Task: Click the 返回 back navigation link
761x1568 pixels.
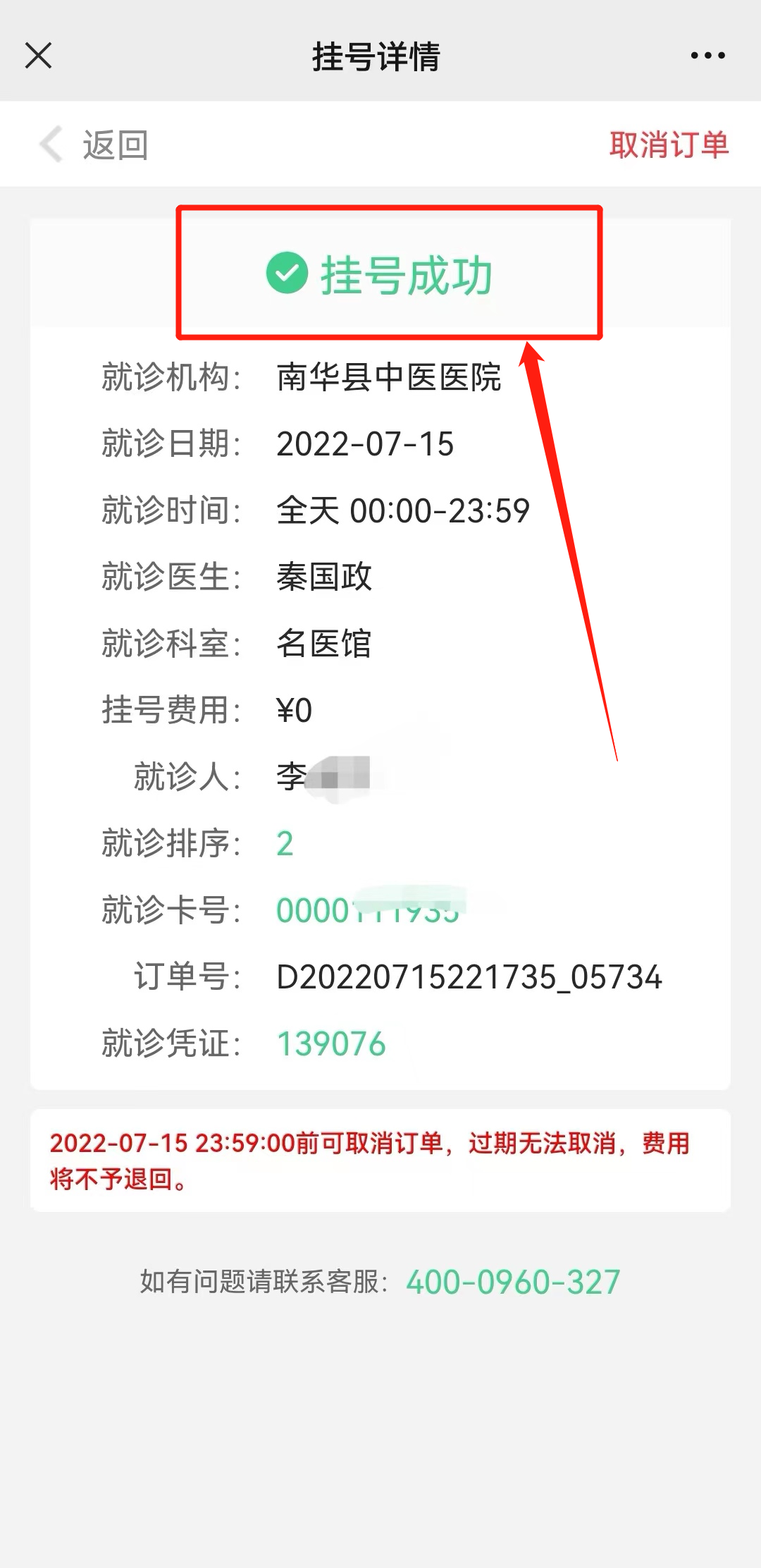Action: click(115, 144)
